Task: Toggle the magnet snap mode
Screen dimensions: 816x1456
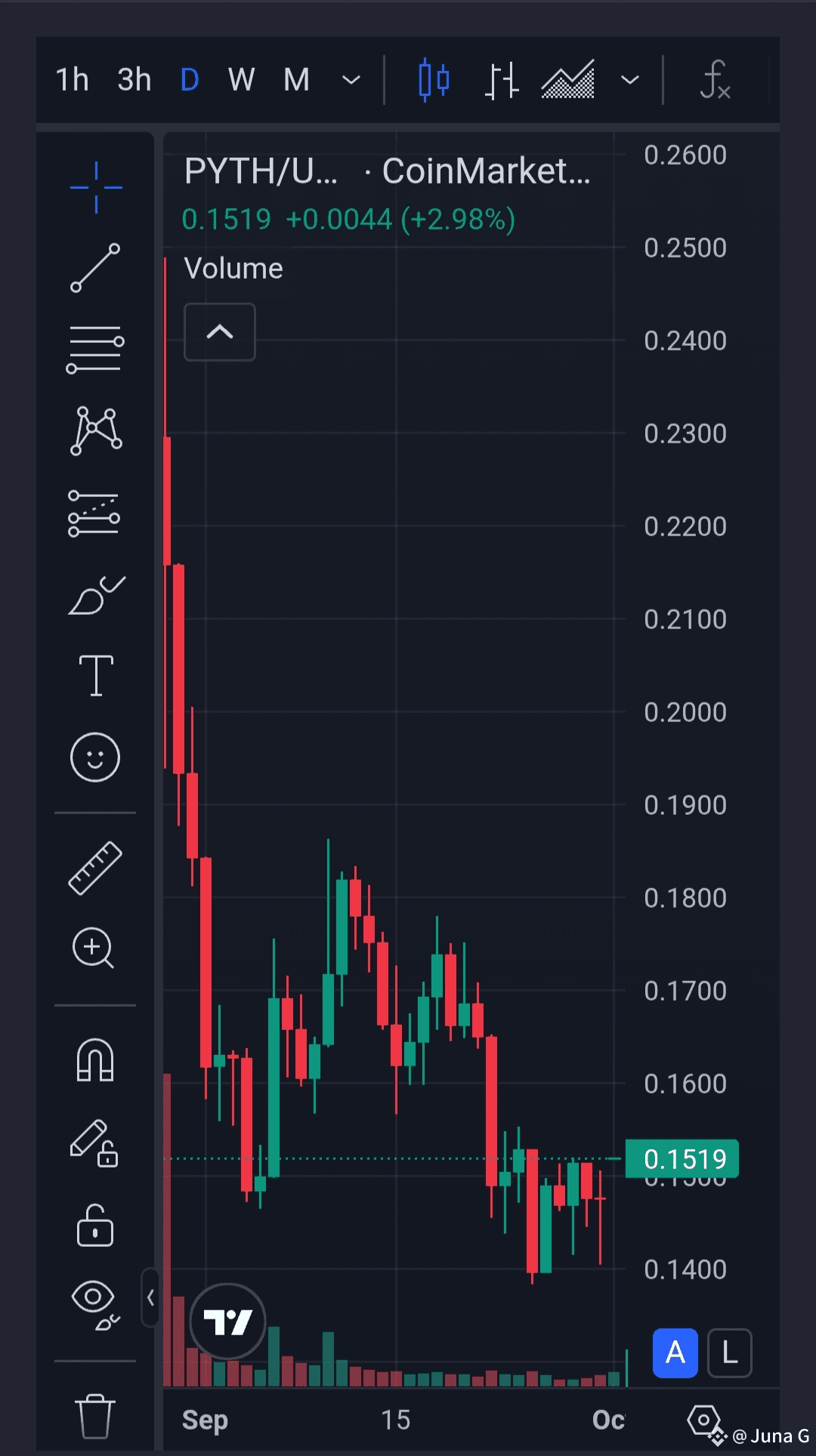Action: click(x=95, y=1060)
